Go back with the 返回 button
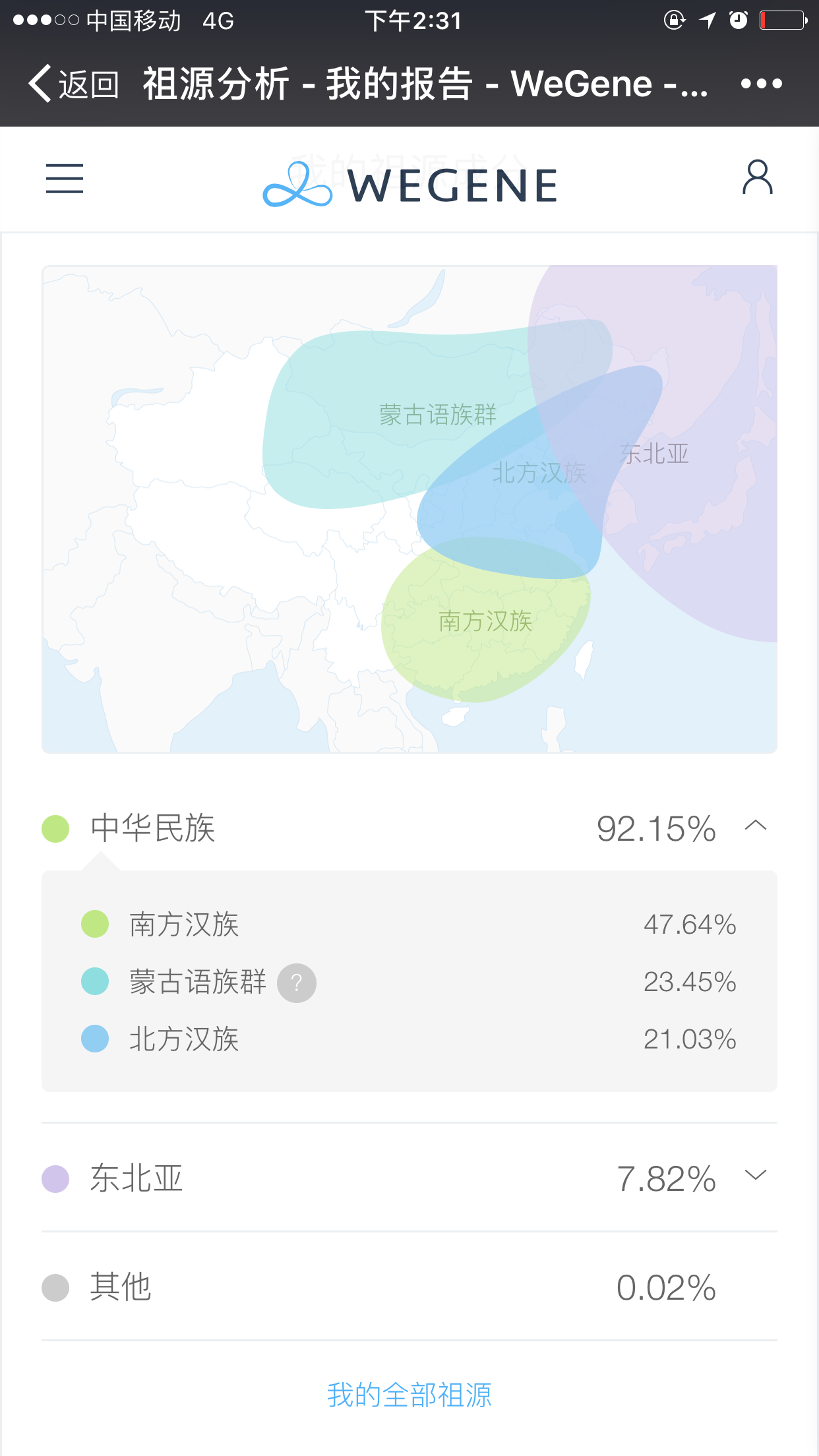The width and height of the screenshot is (819, 1456). 73,84
